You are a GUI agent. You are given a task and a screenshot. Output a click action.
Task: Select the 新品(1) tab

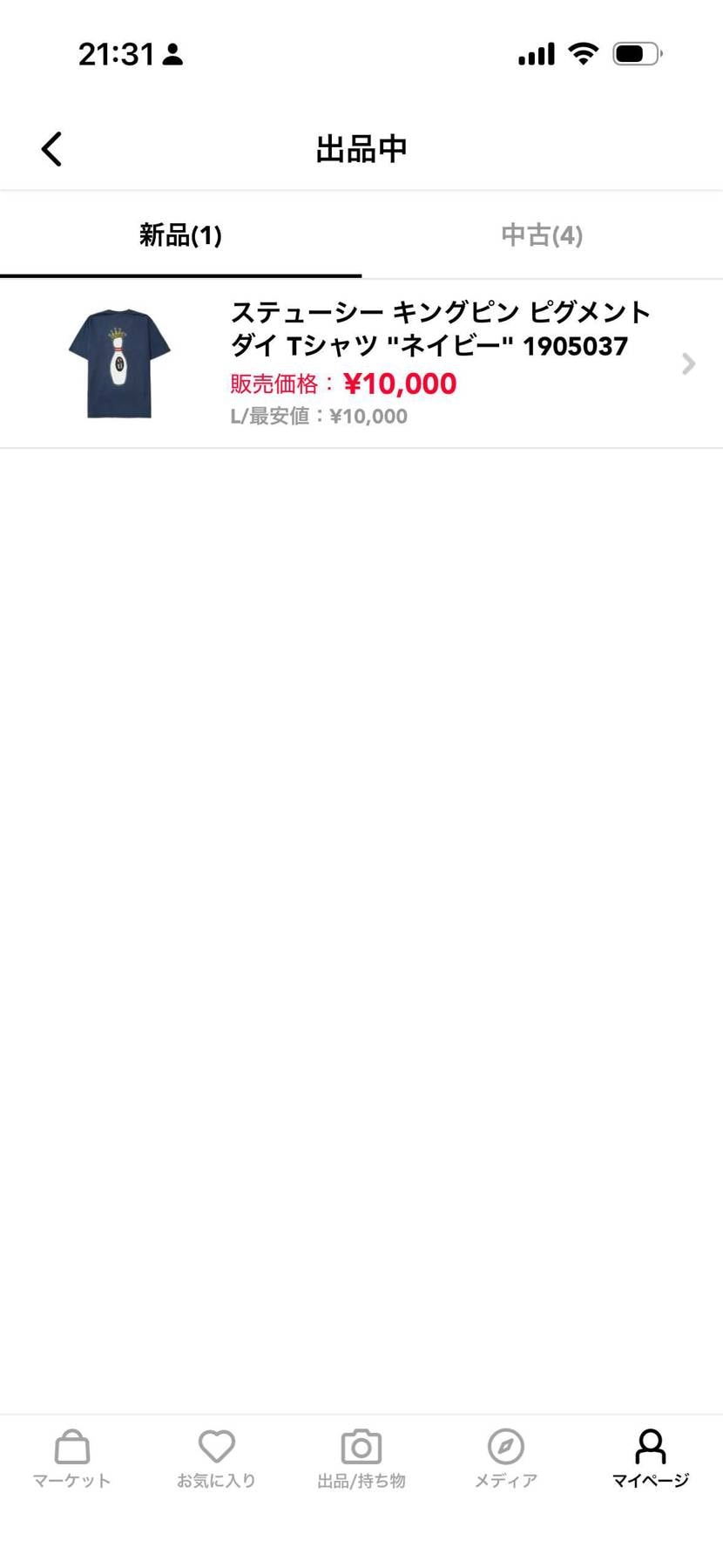point(180,235)
